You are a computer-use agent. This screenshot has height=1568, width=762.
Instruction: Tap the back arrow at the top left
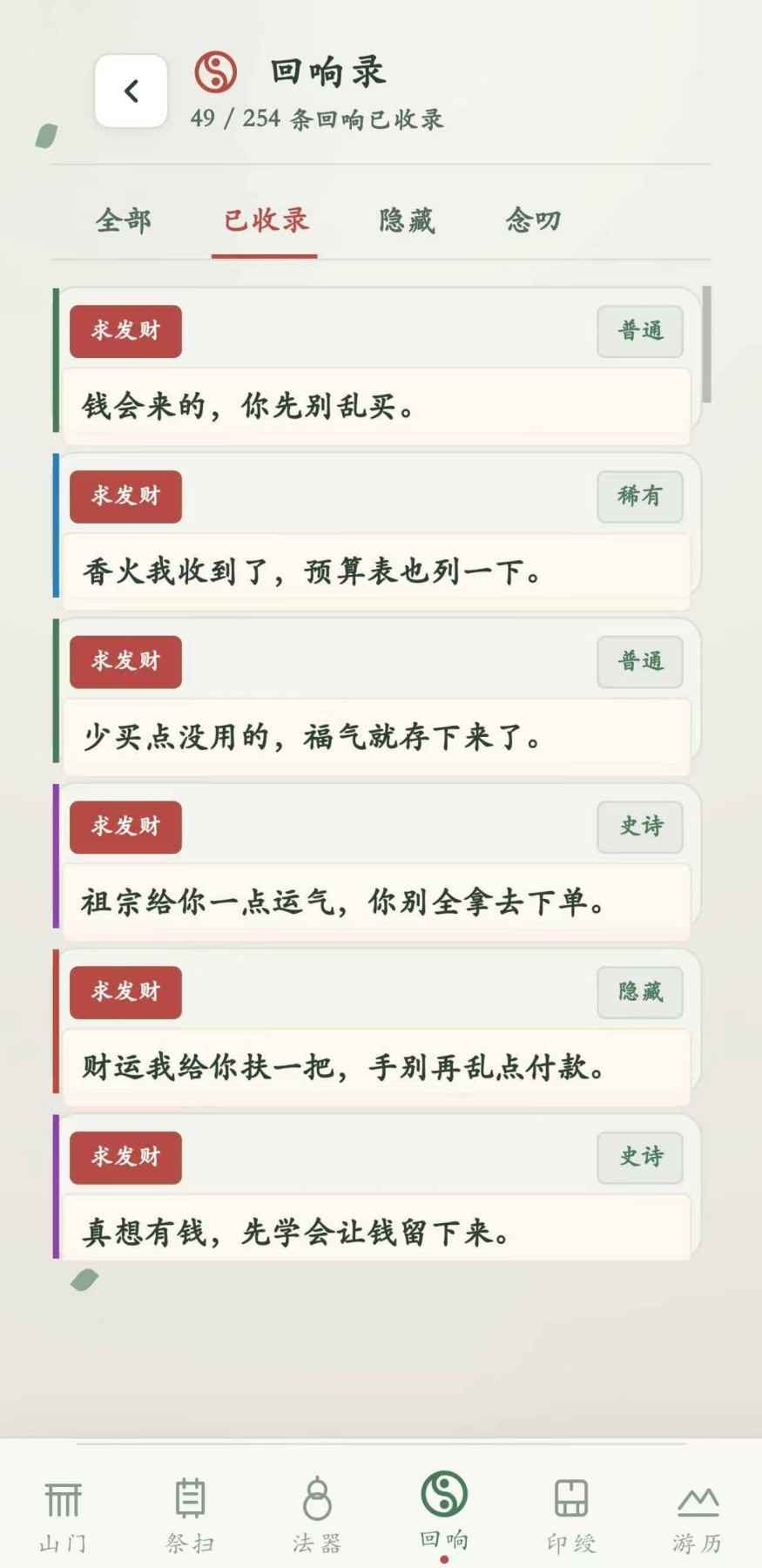131,90
